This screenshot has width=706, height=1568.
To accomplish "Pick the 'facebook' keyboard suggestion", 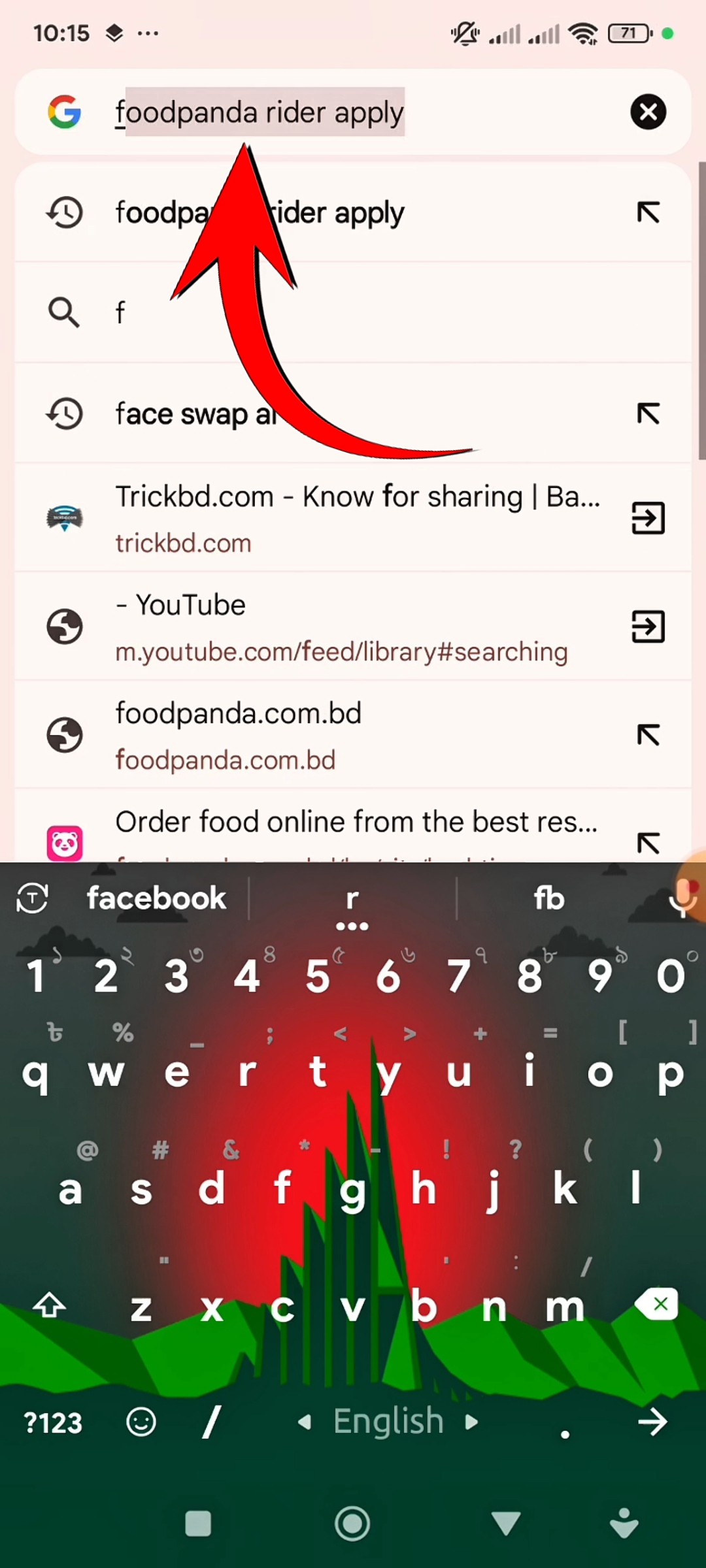I will point(156,899).
